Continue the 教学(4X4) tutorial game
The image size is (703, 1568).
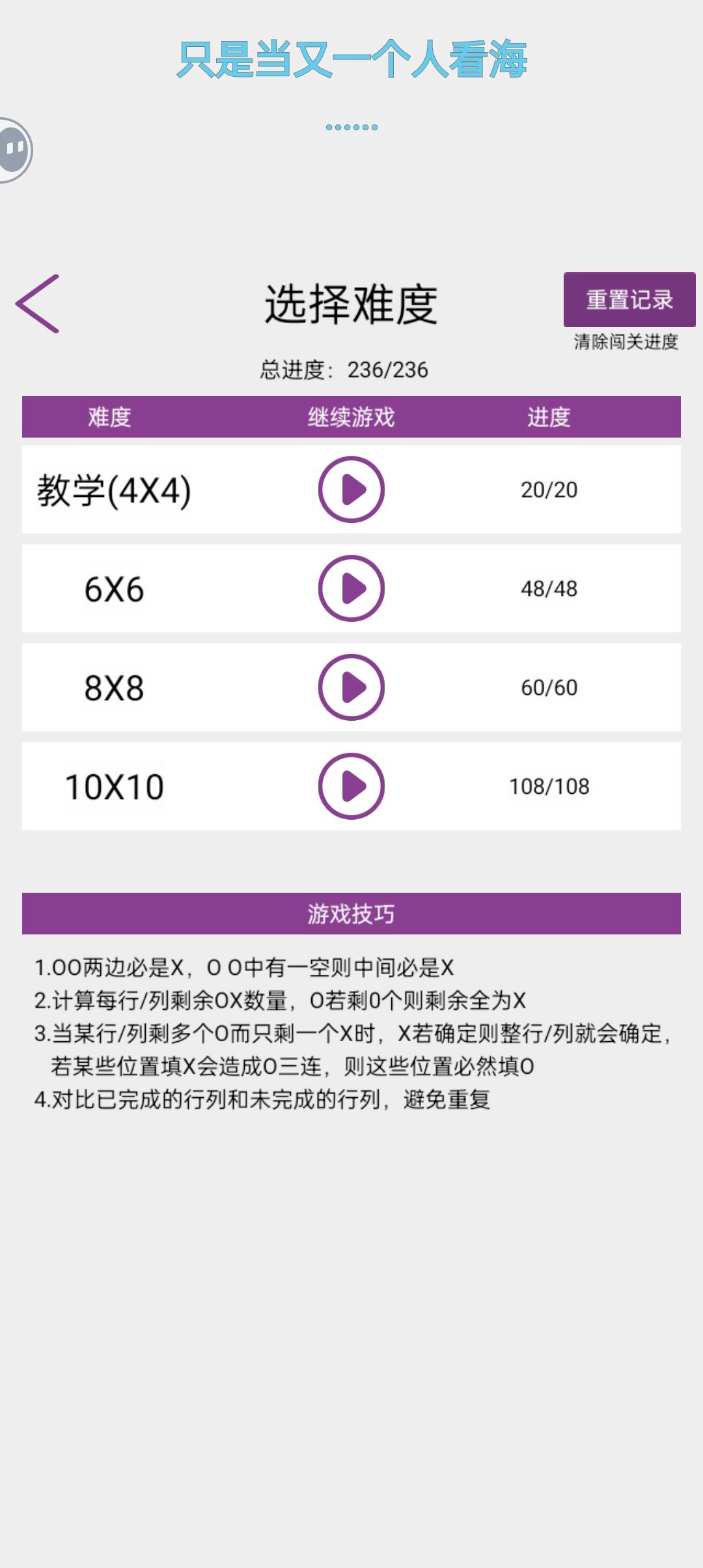tap(351, 490)
